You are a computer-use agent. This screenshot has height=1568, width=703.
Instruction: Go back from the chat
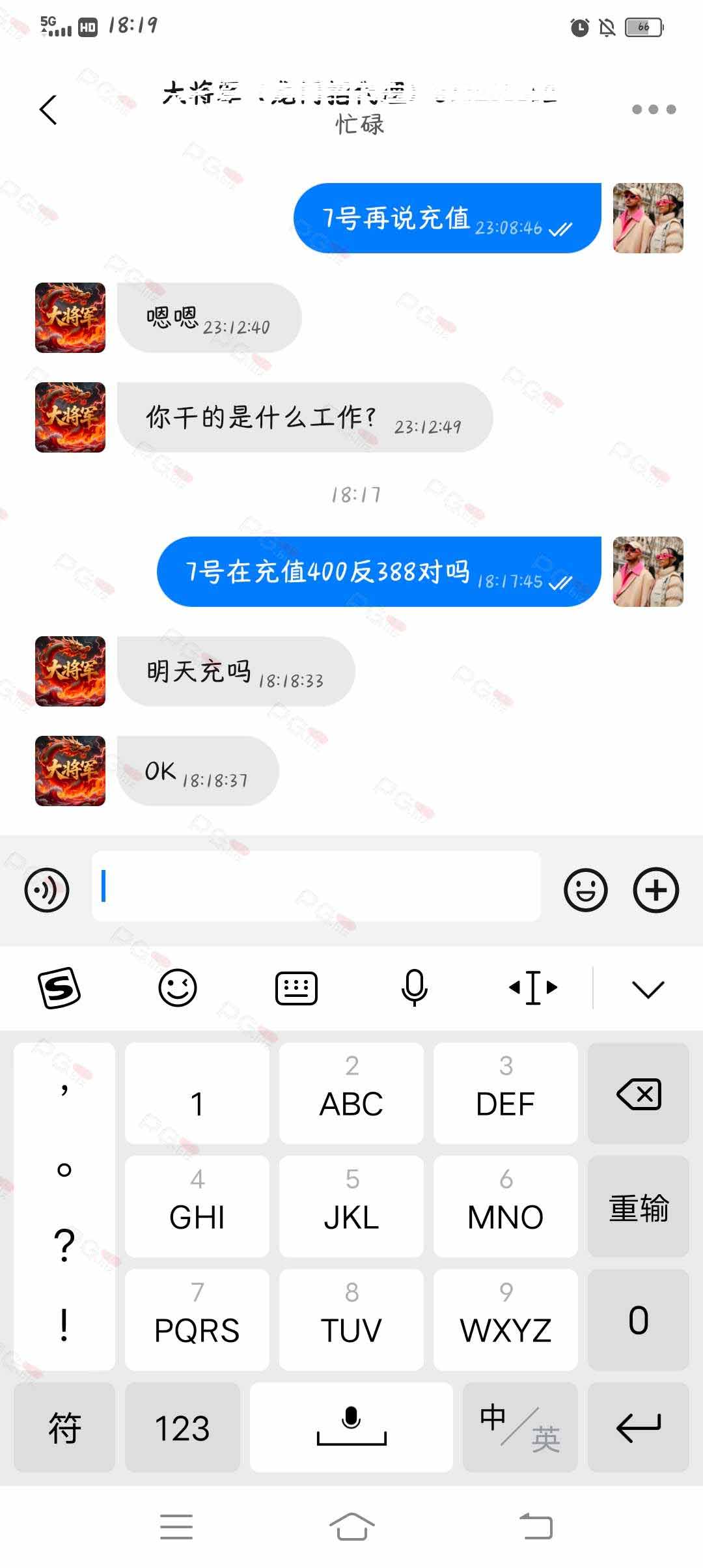point(49,109)
